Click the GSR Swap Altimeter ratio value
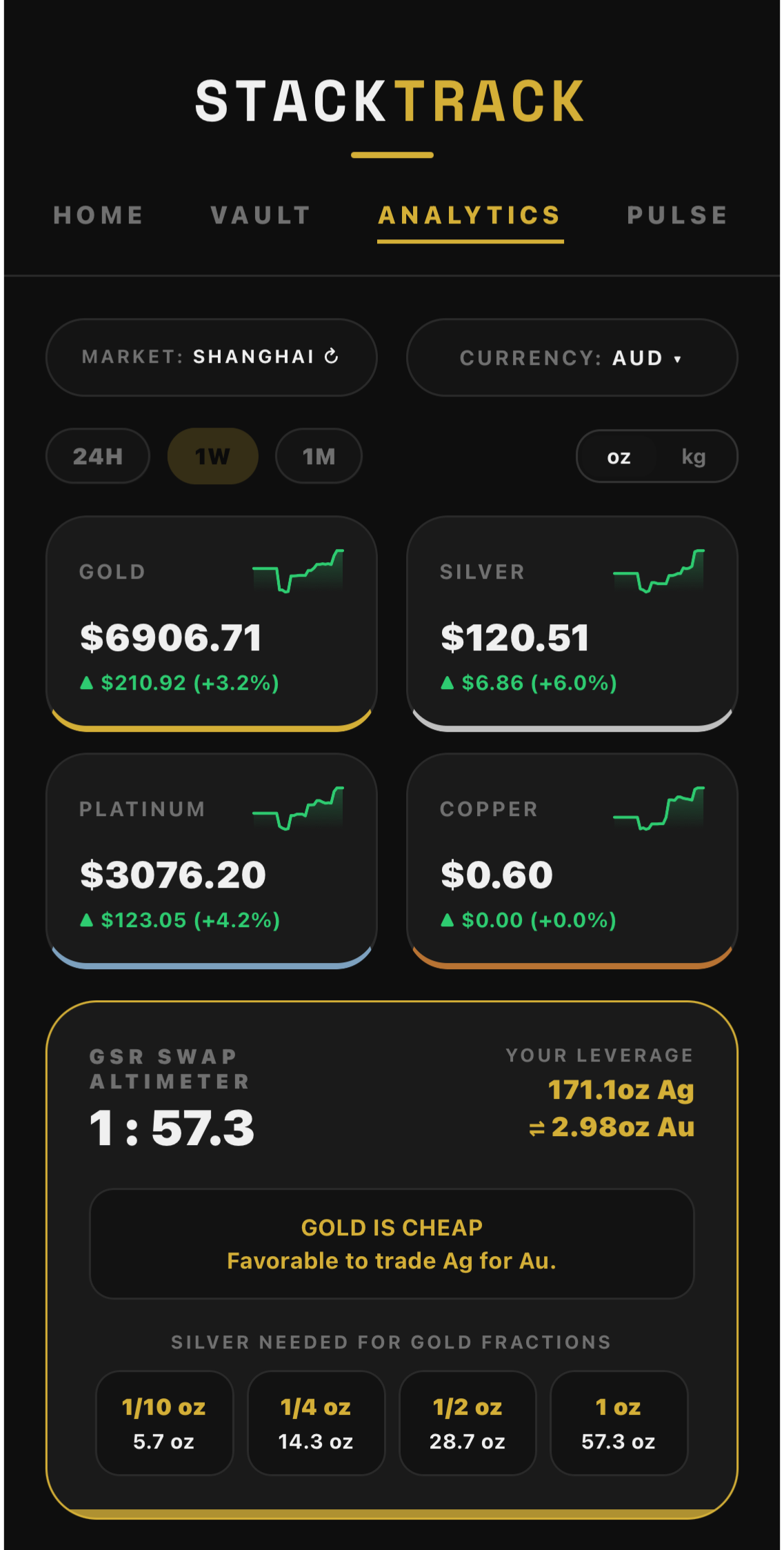The height and width of the screenshot is (1550, 784). [172, 1129]
